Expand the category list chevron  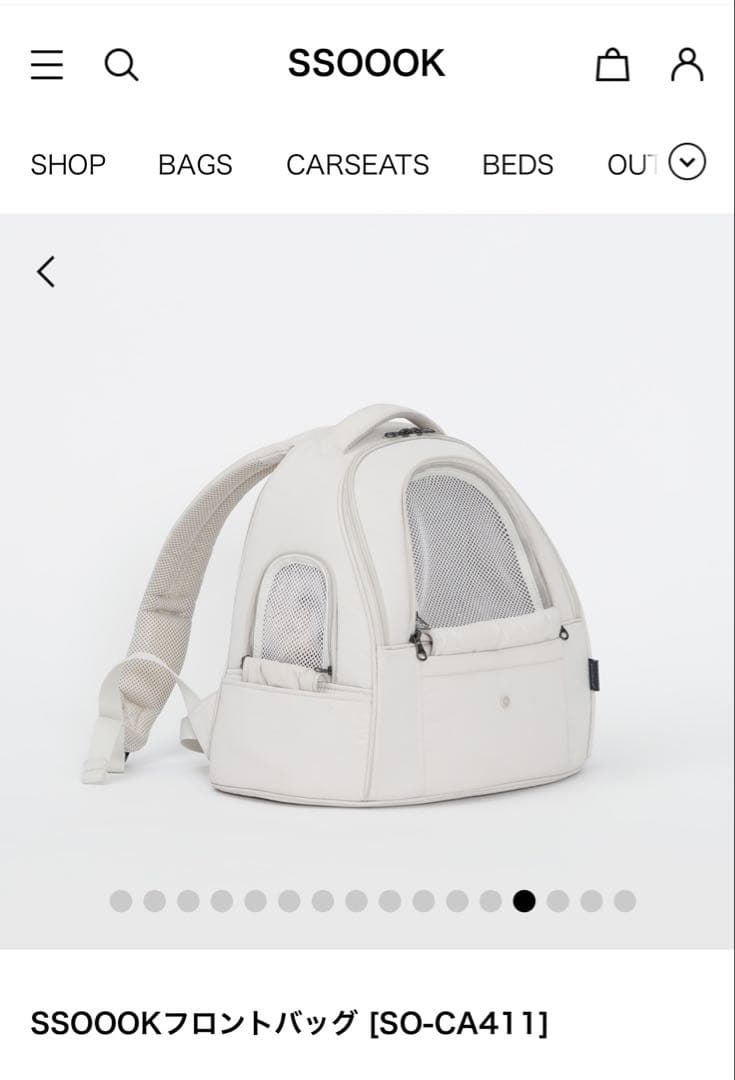(x=687, y=162)
